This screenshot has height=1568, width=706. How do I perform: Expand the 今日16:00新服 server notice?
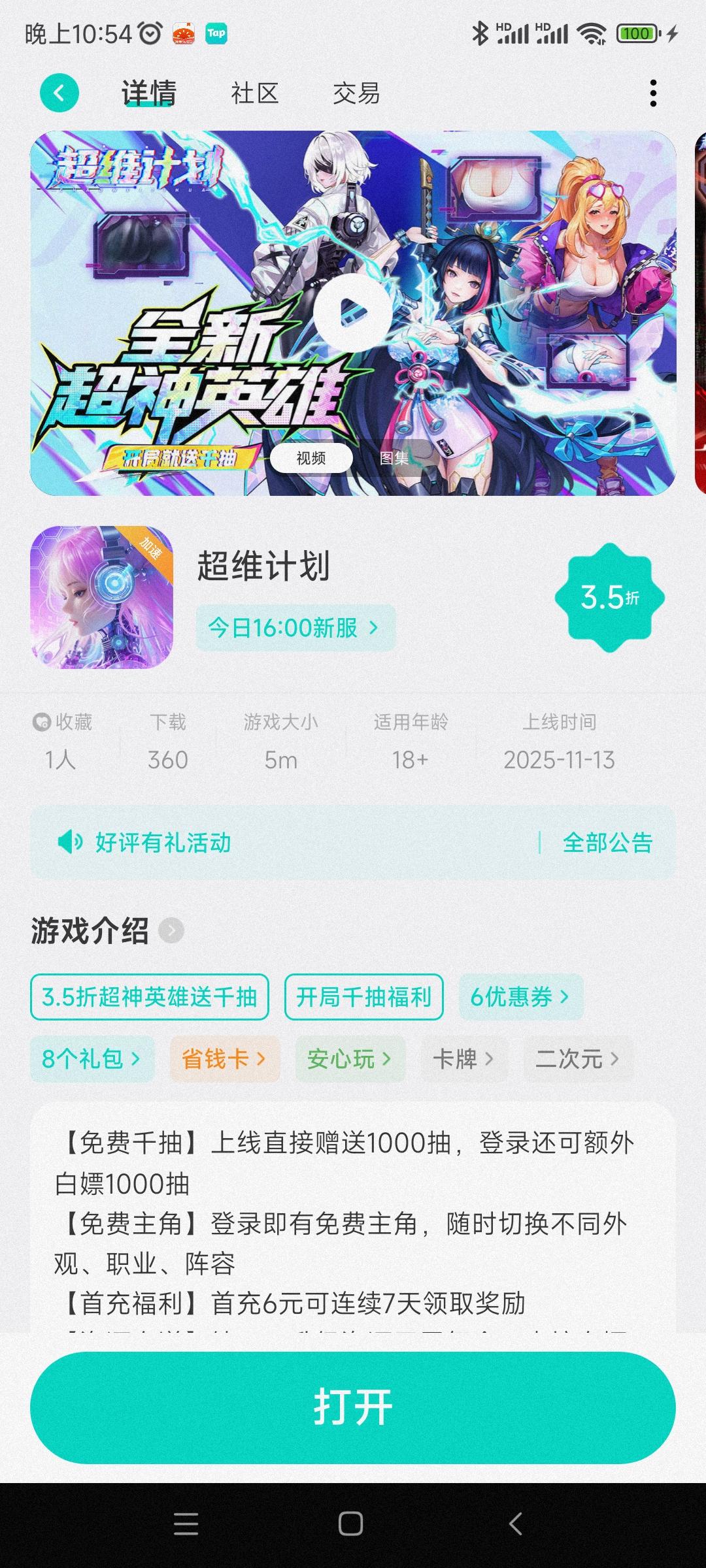295,628
